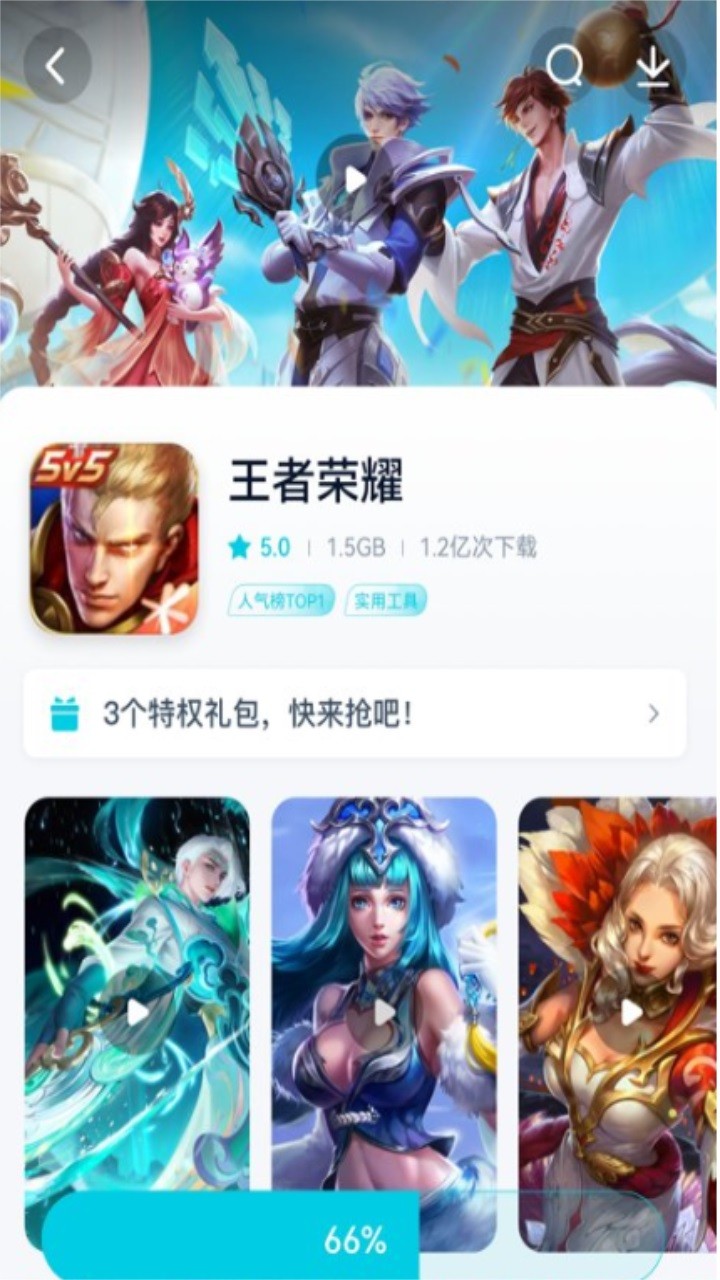The height and width of the screenshot is (1280, 720).
Task: Pause the download at 66%
Action: click(354, 1240)
